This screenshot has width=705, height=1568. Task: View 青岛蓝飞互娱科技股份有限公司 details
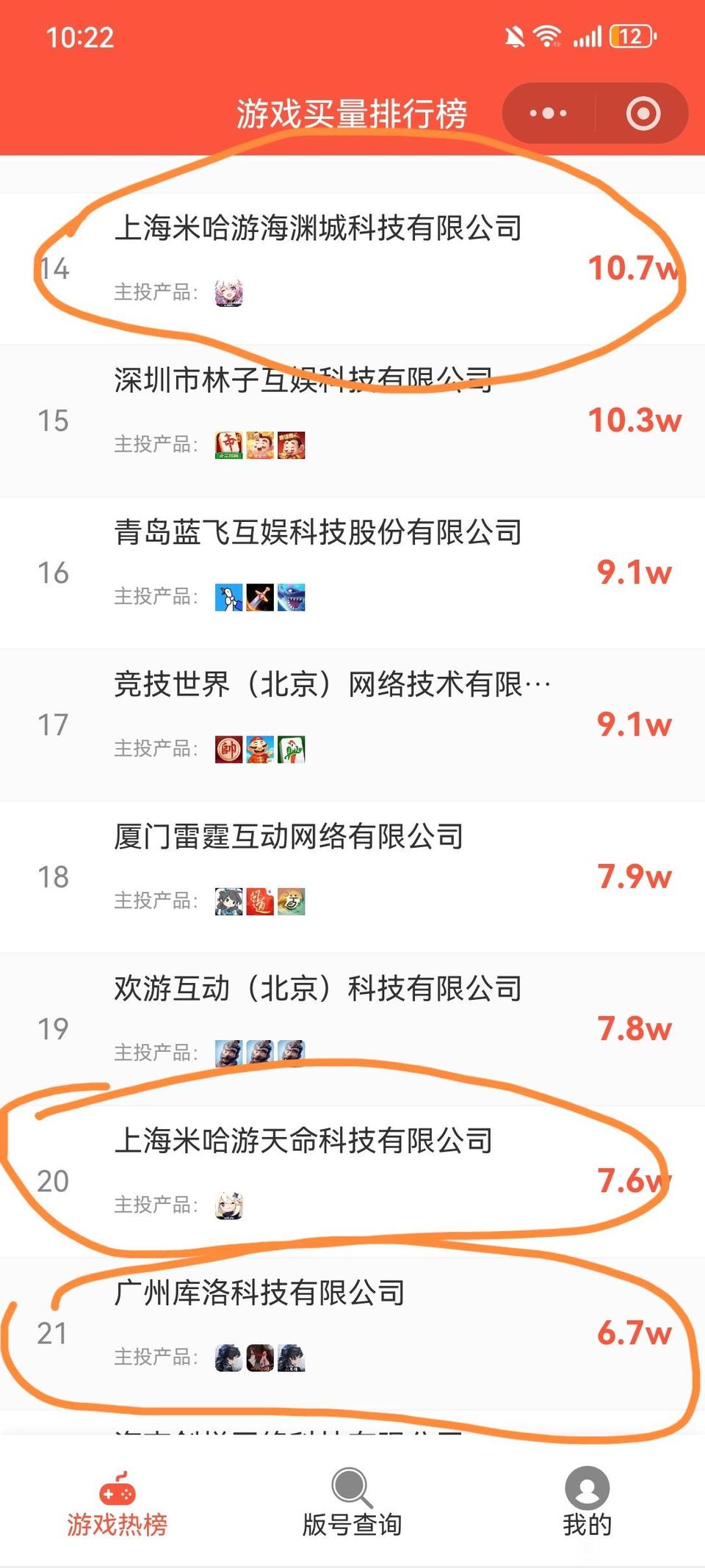(317, 533)
